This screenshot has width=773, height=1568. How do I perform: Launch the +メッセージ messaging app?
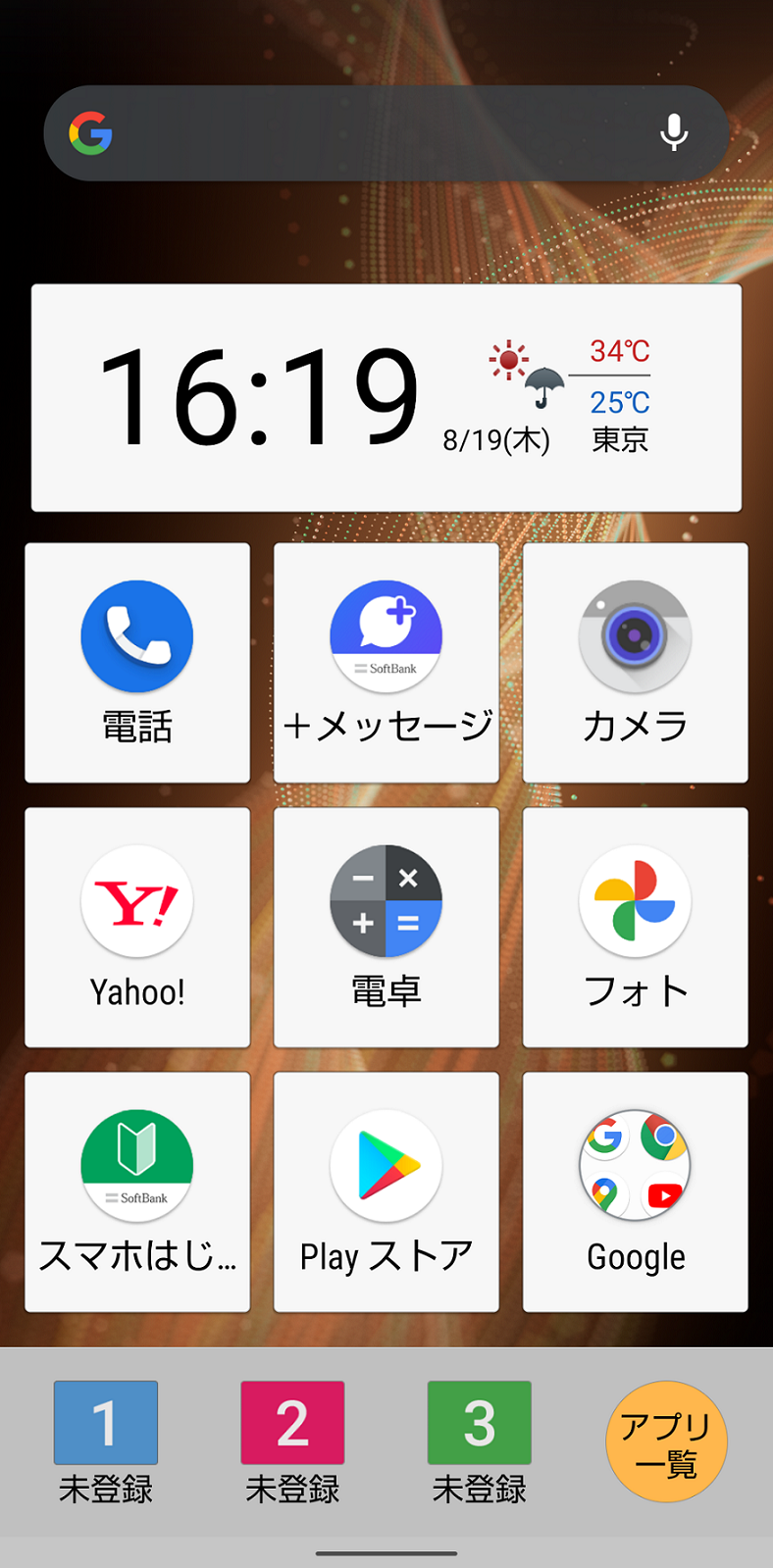tap(386, 662)
